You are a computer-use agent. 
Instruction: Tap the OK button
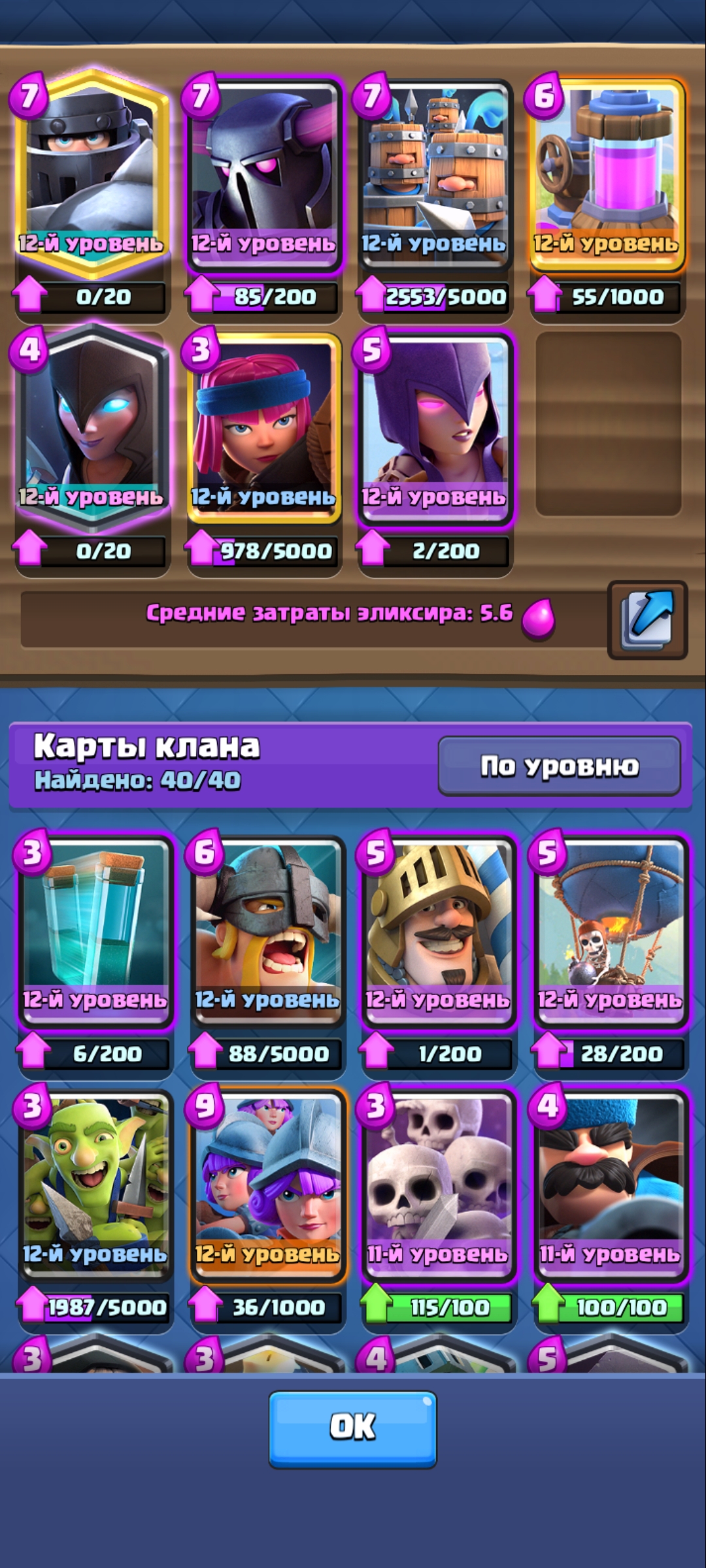(352, 1429)
